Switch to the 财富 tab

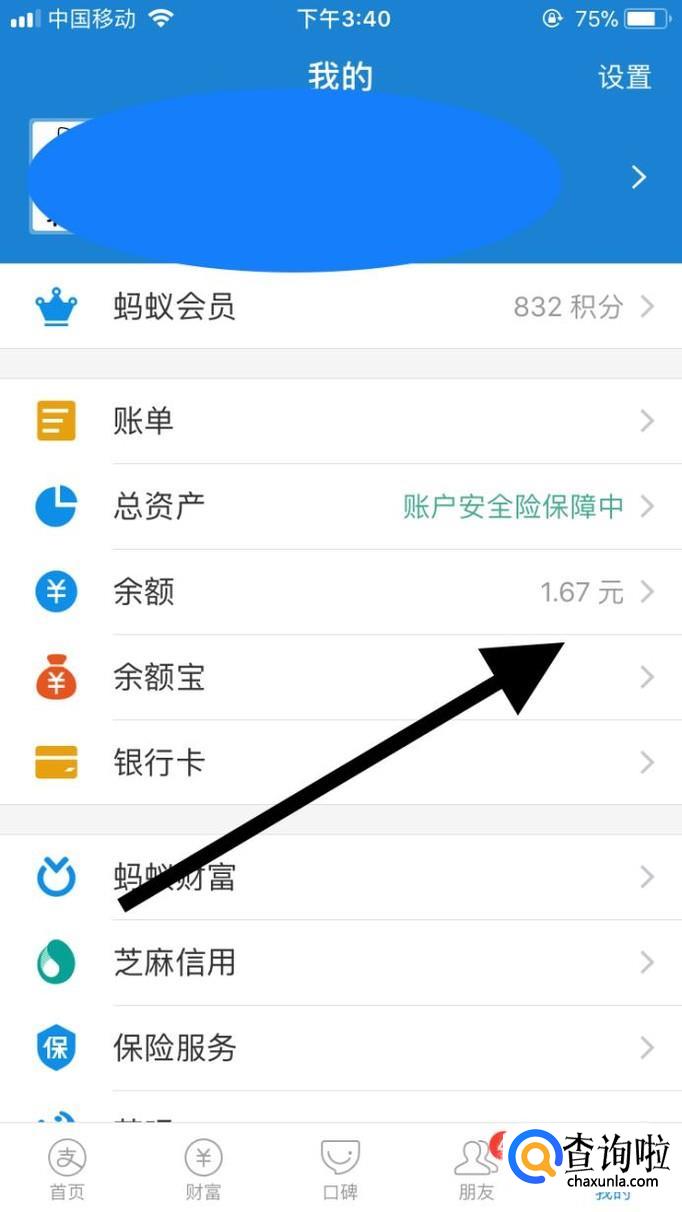[204, 1168]
